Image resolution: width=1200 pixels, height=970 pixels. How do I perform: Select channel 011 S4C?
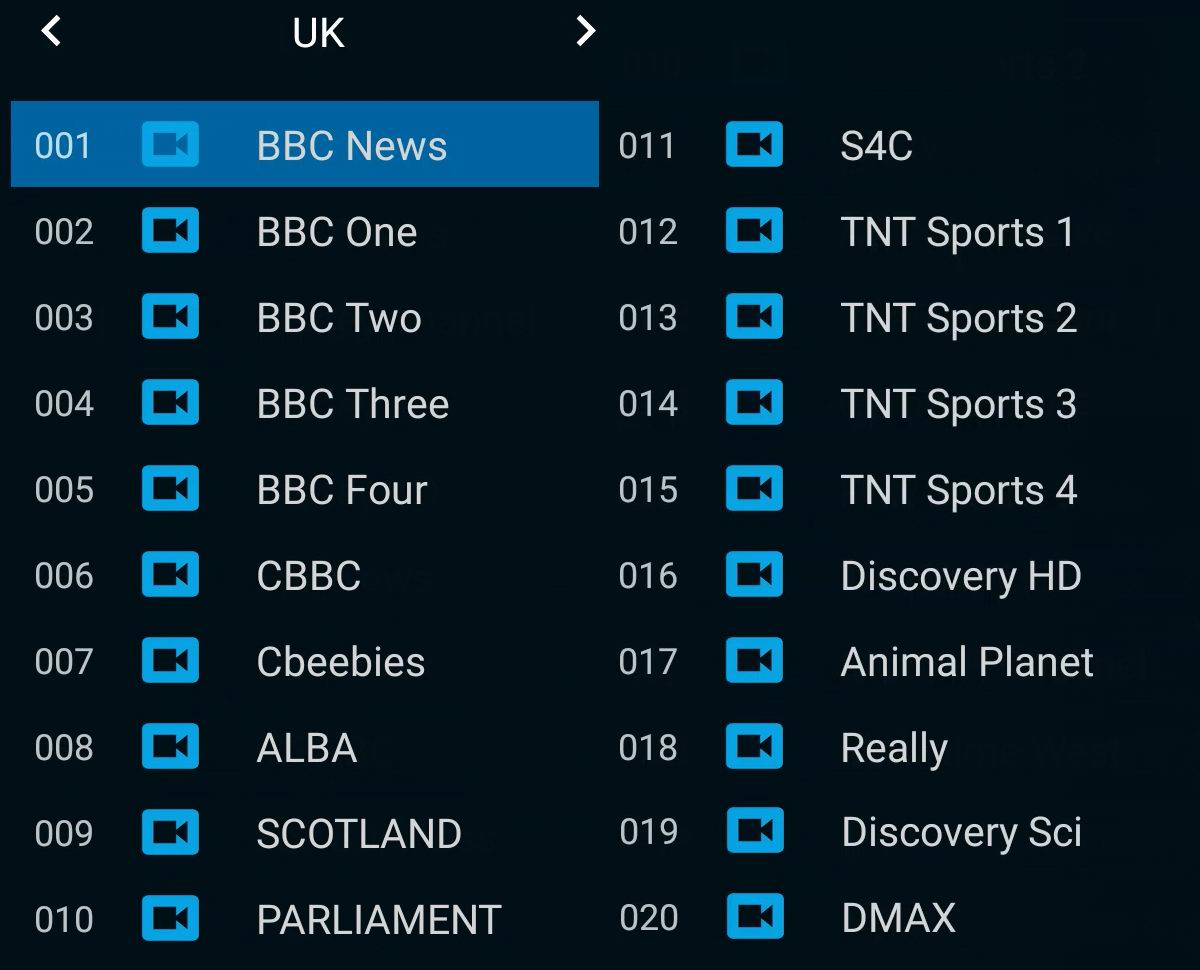coord(876,146)
